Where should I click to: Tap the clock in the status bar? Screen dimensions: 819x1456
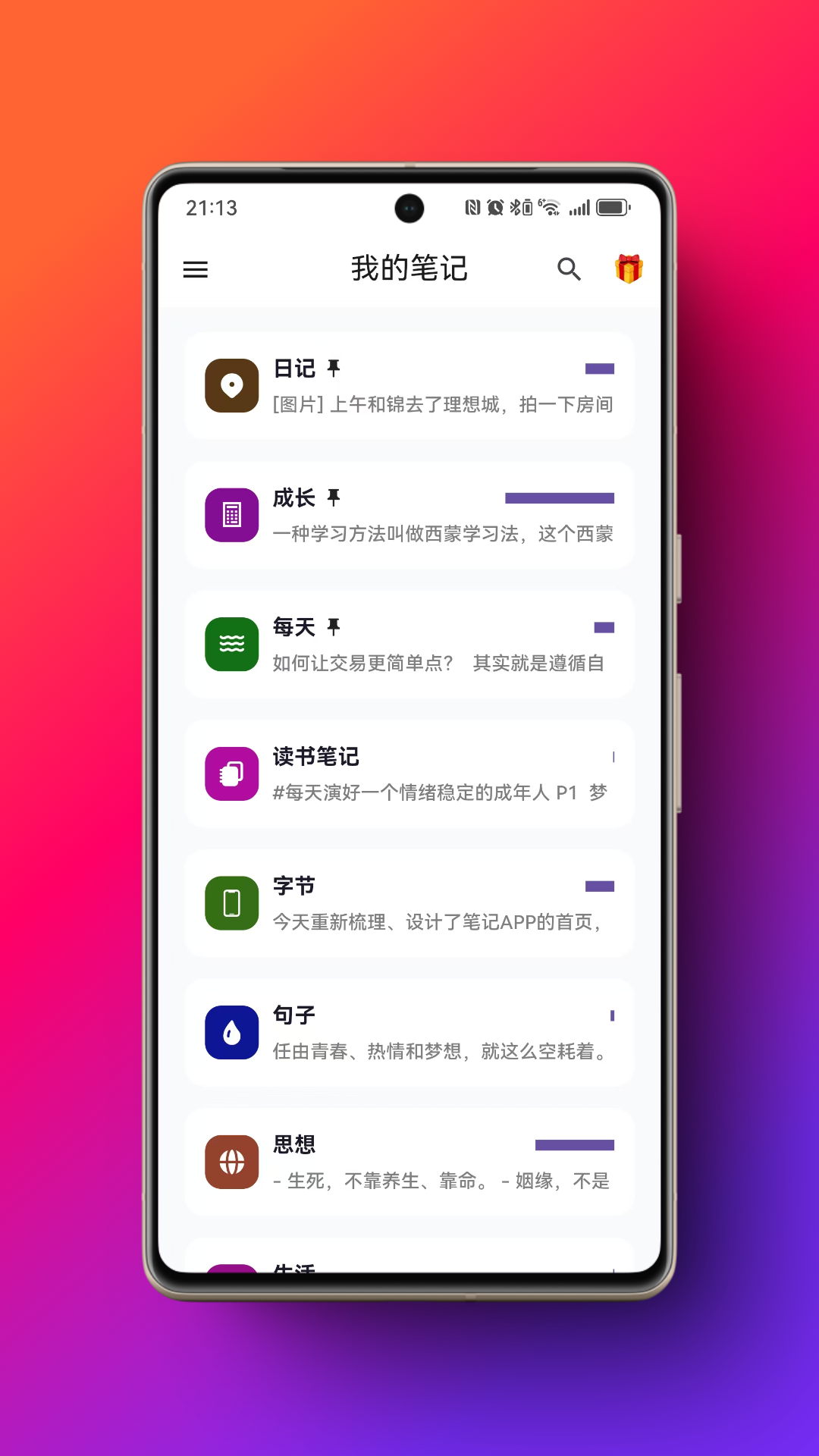(x=210, y=207)
